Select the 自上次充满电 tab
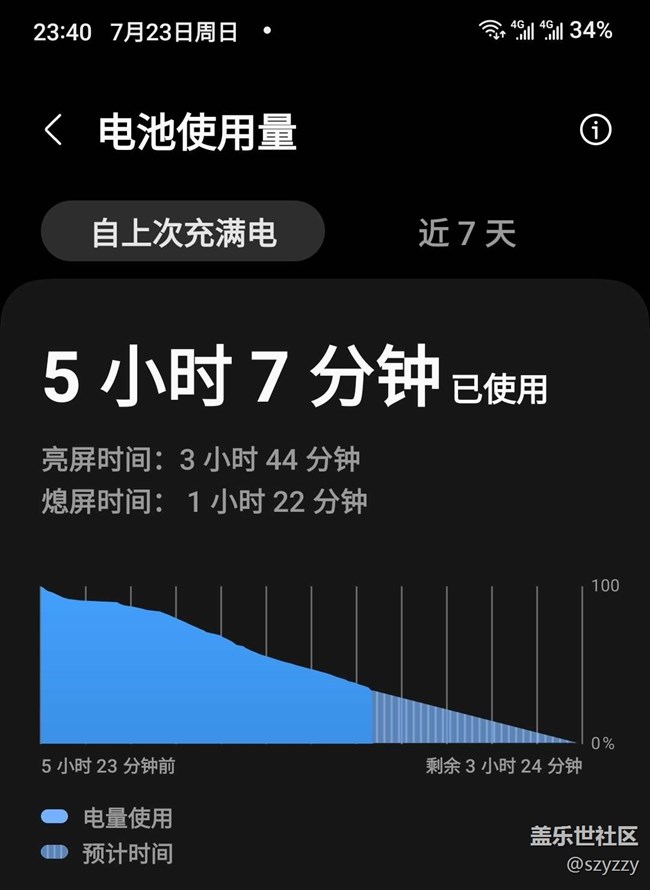The image size is (650, 890). pyautogui.click(x=183, y=232)
